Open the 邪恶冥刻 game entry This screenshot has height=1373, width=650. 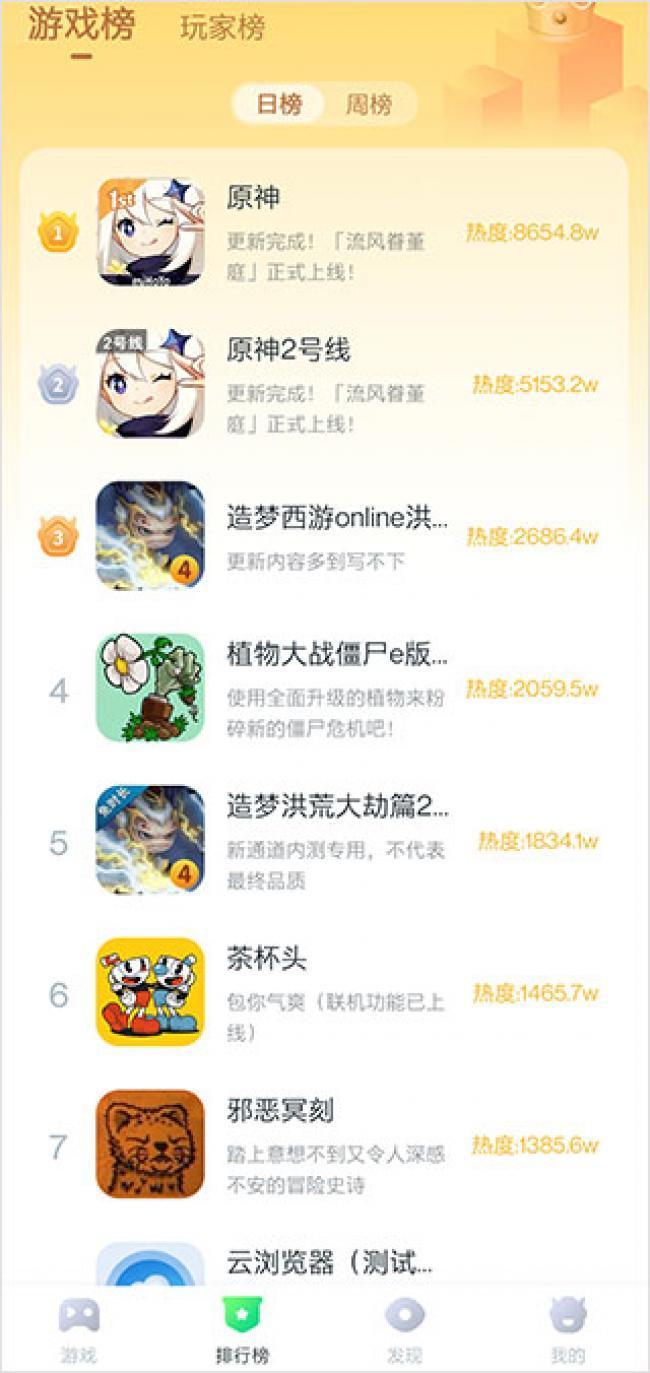pyautogui.click(x=279, y=1110)
